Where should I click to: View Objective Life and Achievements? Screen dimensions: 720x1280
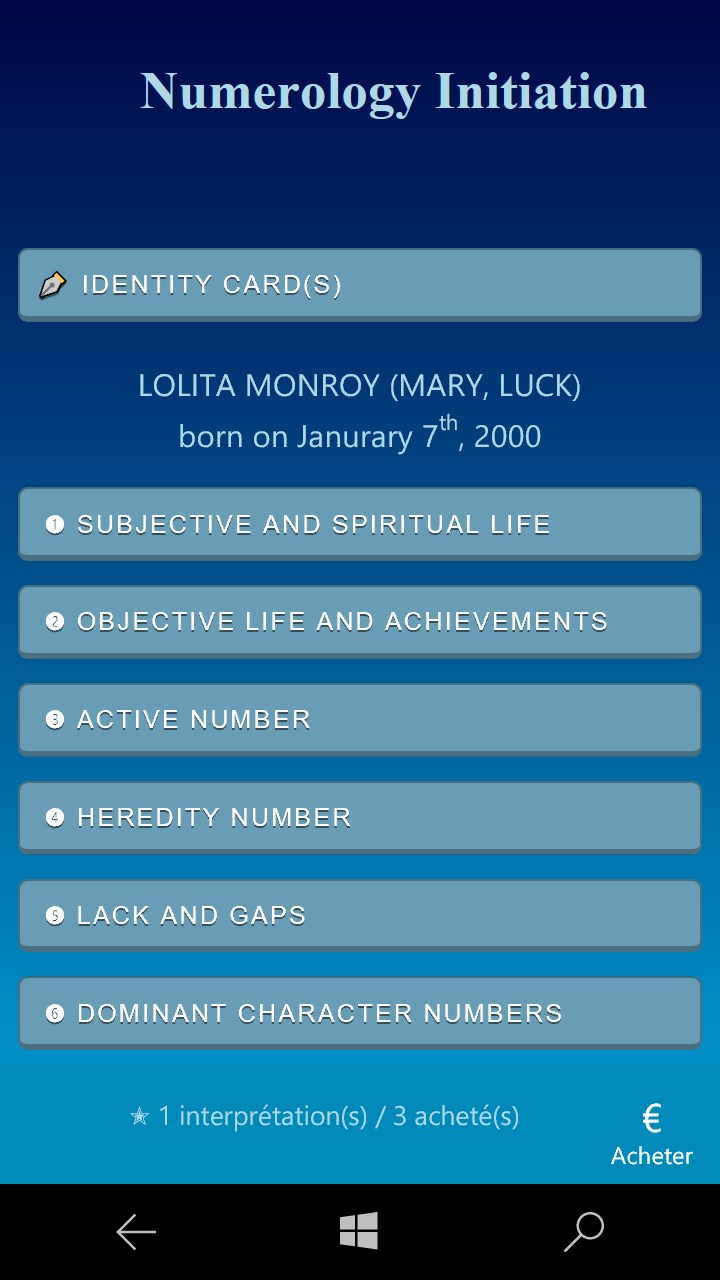click(359, 621)
